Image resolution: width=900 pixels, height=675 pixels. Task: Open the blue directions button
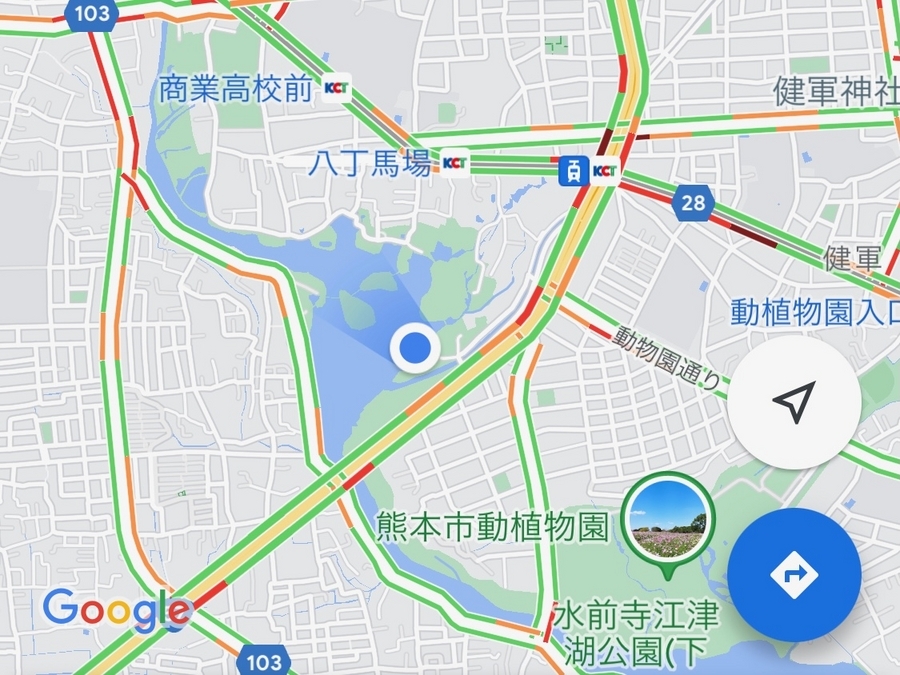pyautogui.click(x=794, y=574)
